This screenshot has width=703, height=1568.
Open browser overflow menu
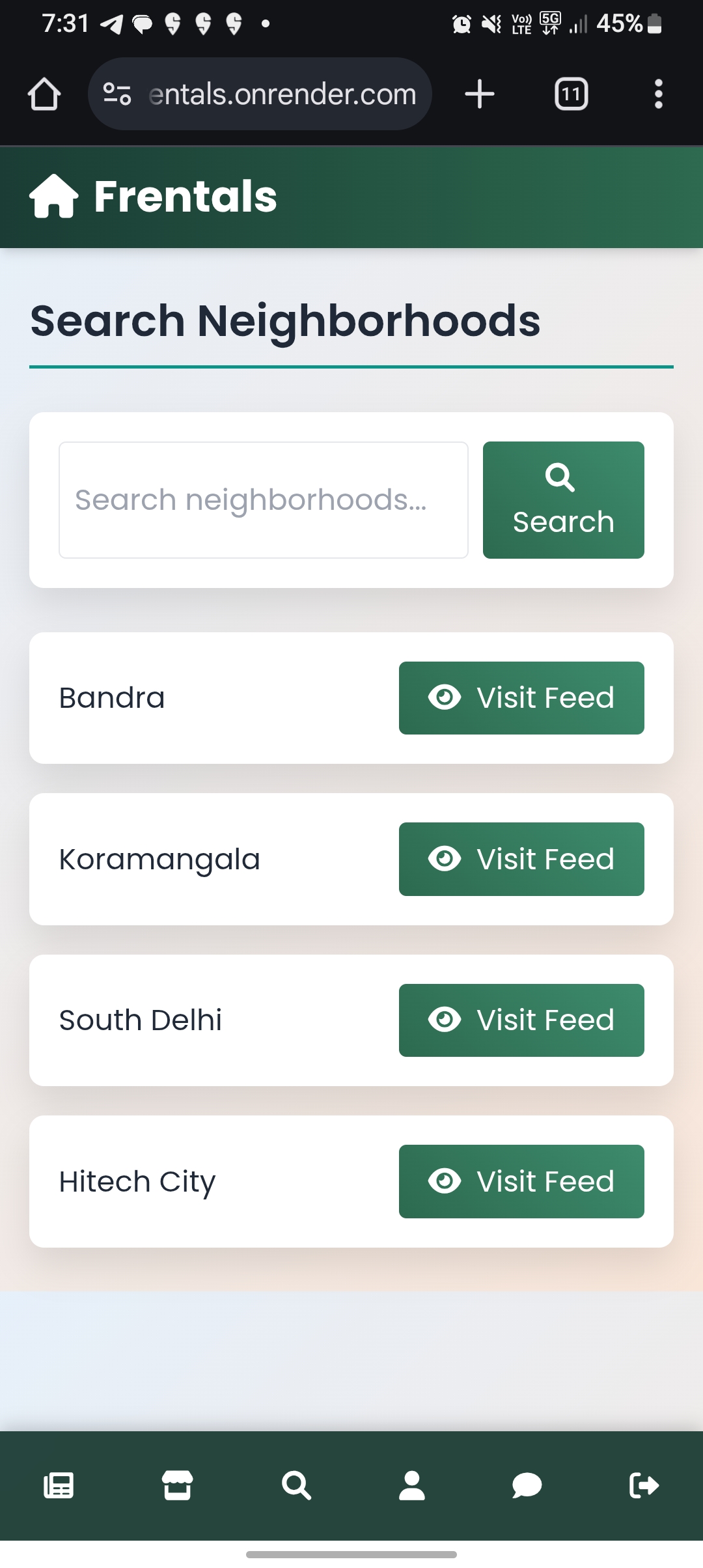(x=658, y=94)
